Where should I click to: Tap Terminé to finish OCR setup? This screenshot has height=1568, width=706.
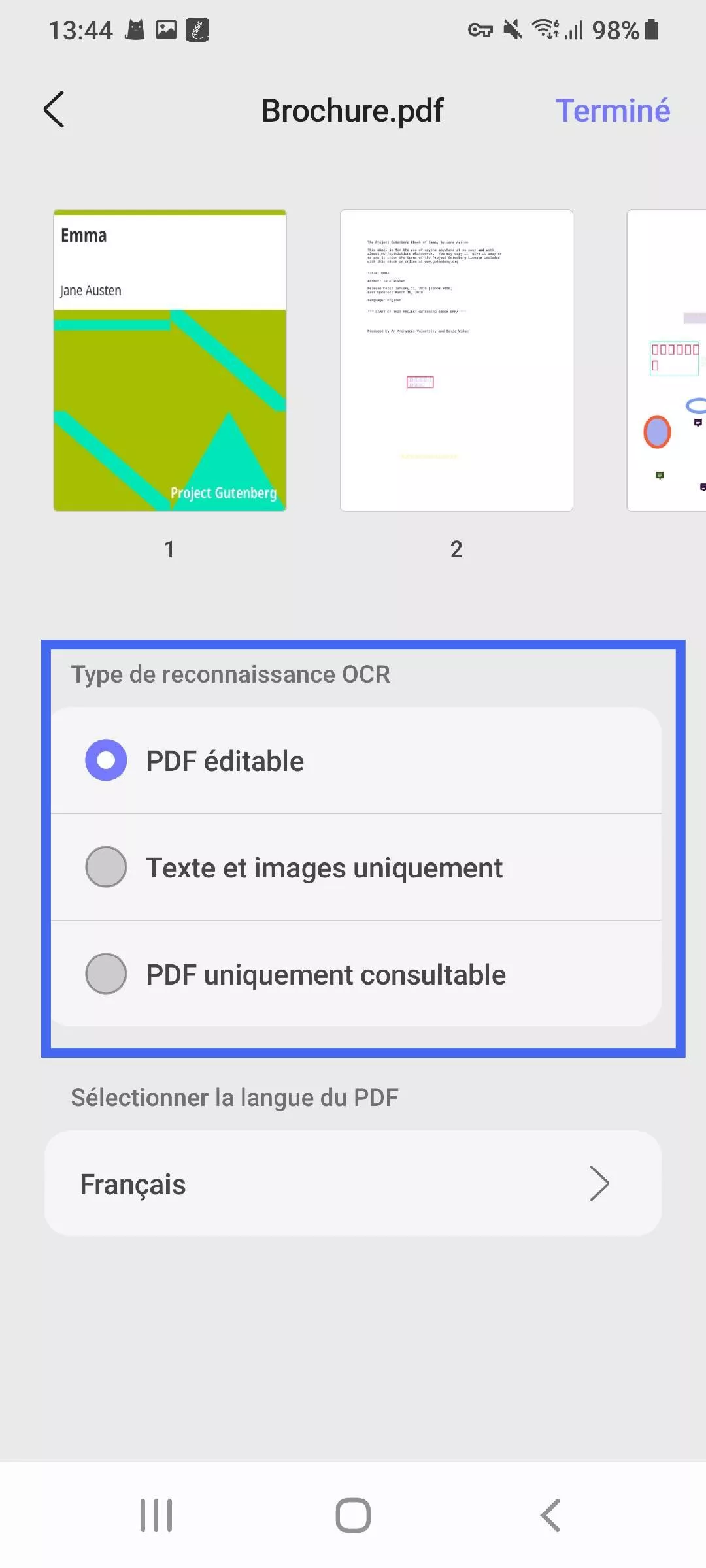tap(613, 110)
